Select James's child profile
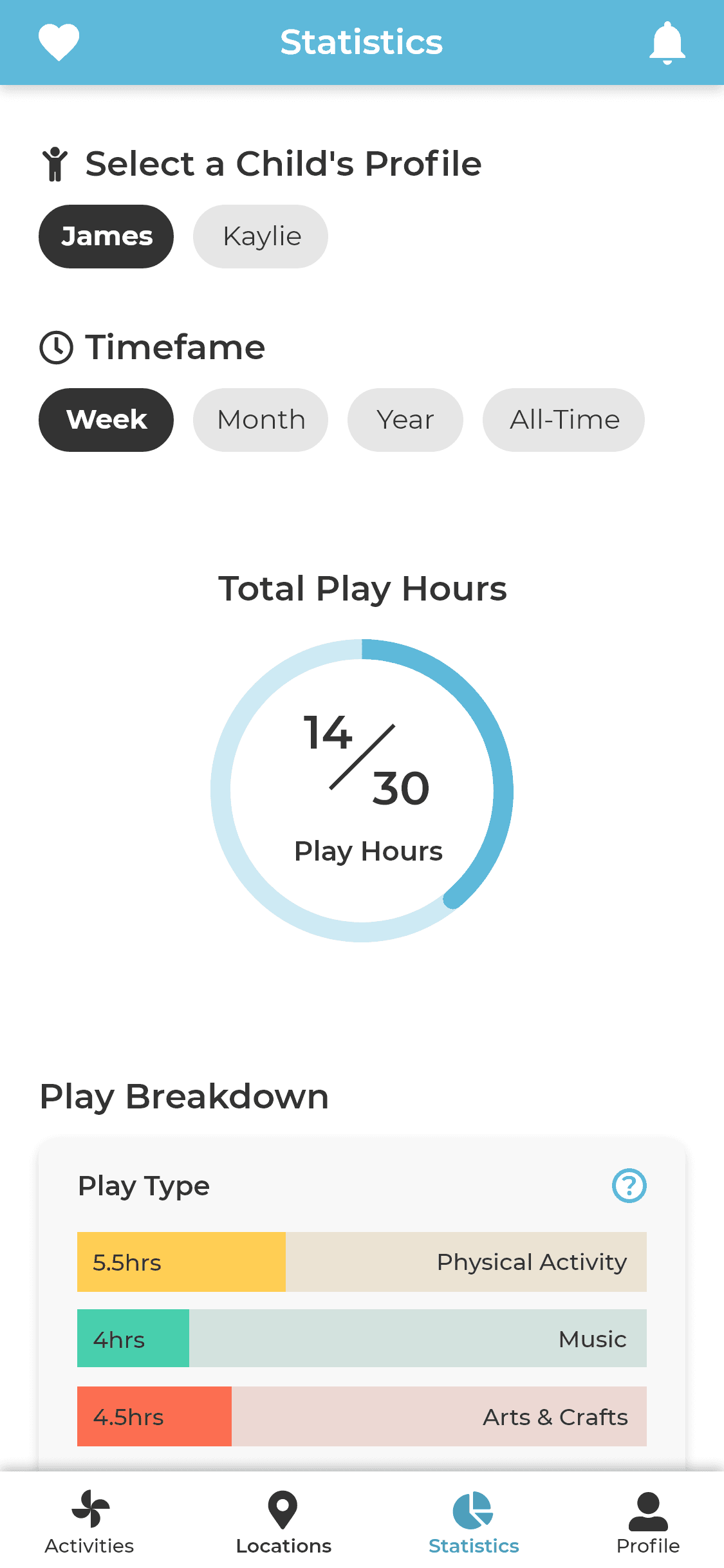724x1568 pixels. click(x=106, y=236)
